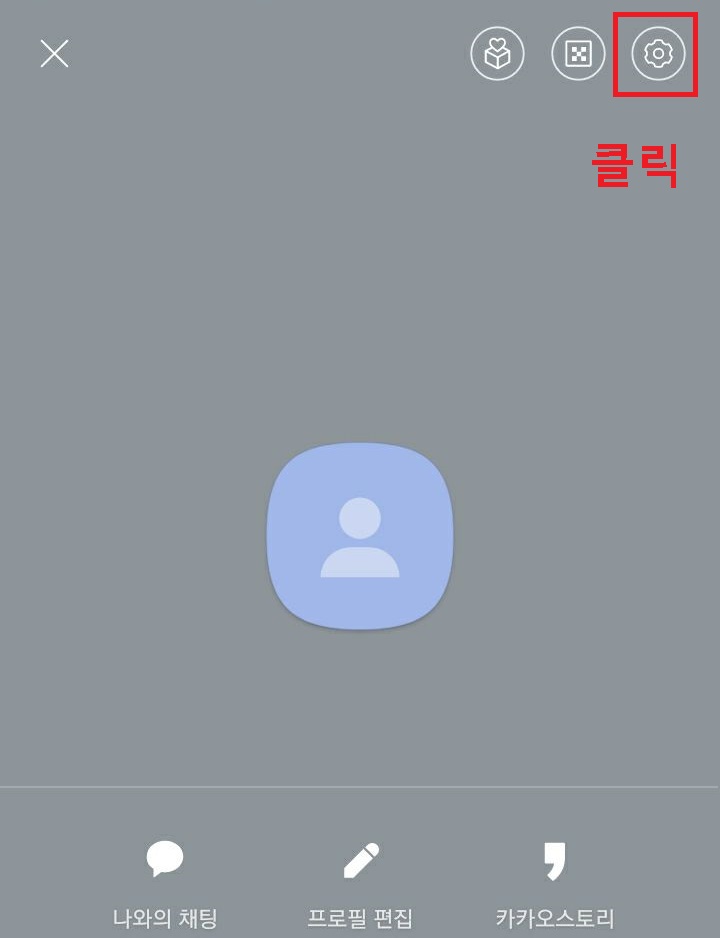Viewport: 720px width, 938px height.
Task: Select the heart-decorated present icon
Action: [497, 55]
